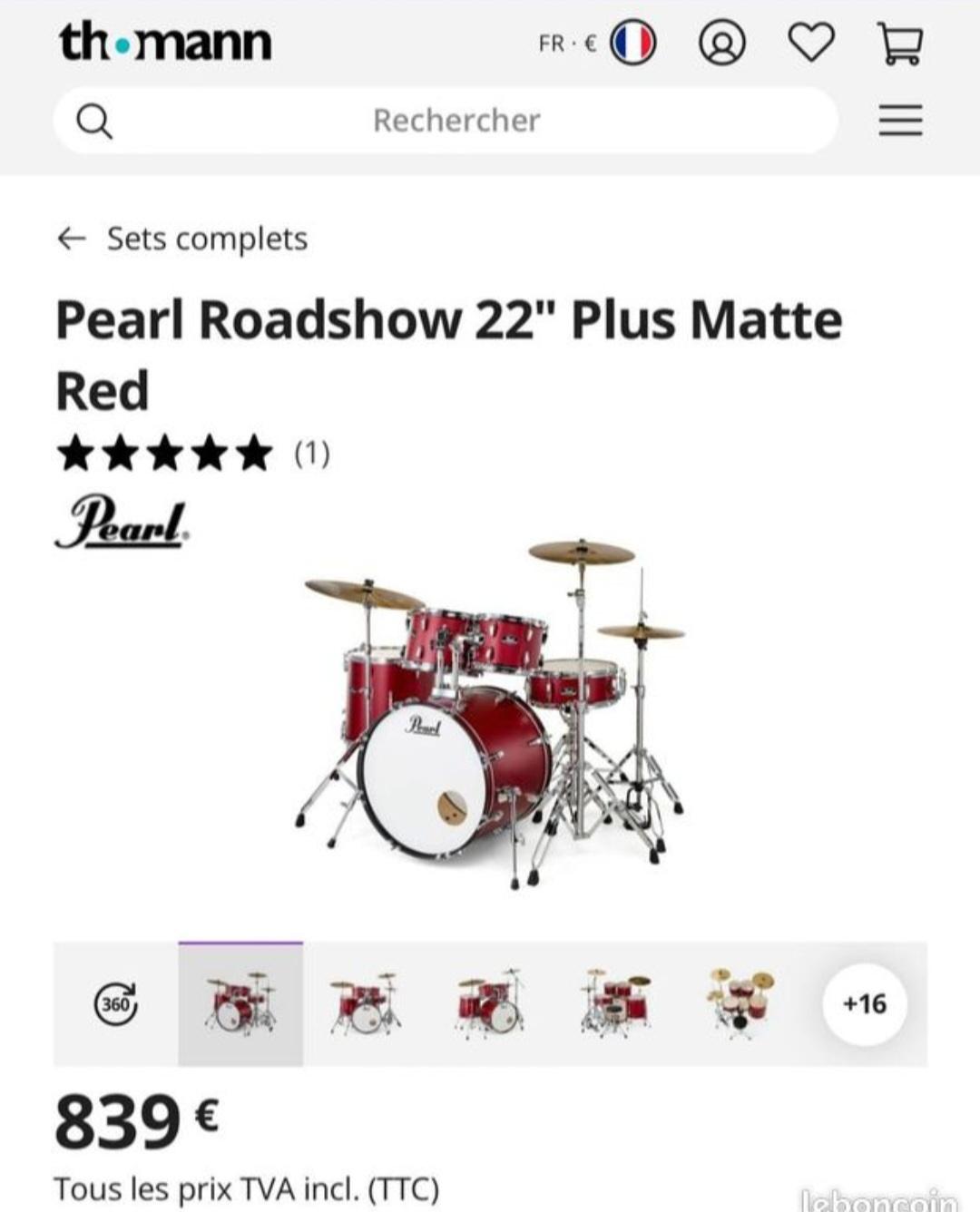Open the user account icon
980x1212 pixels.
[x=721, y=44]
